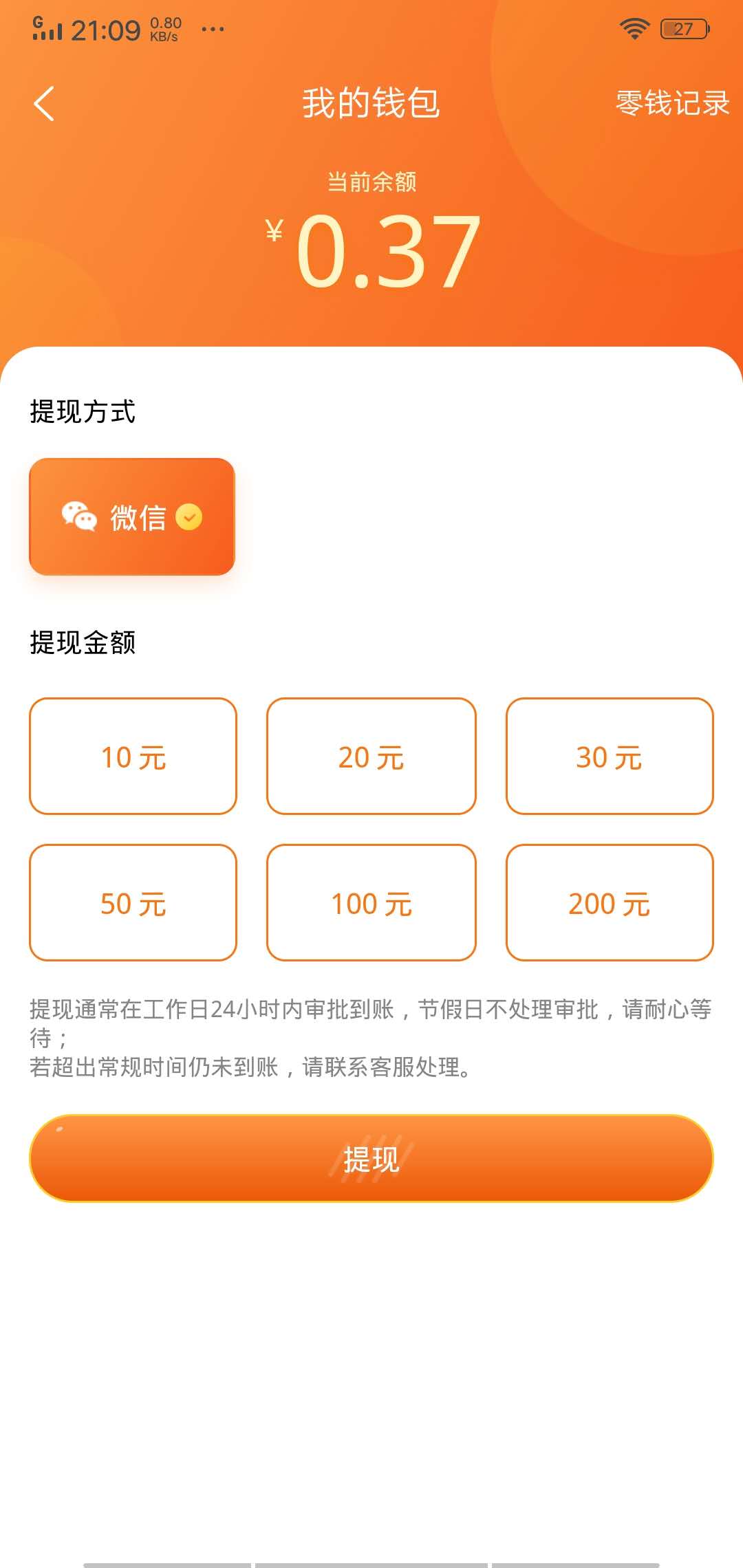Tap the battery indicator showing 27
This screenshot has width=743, height=1568.
point(683,28)
